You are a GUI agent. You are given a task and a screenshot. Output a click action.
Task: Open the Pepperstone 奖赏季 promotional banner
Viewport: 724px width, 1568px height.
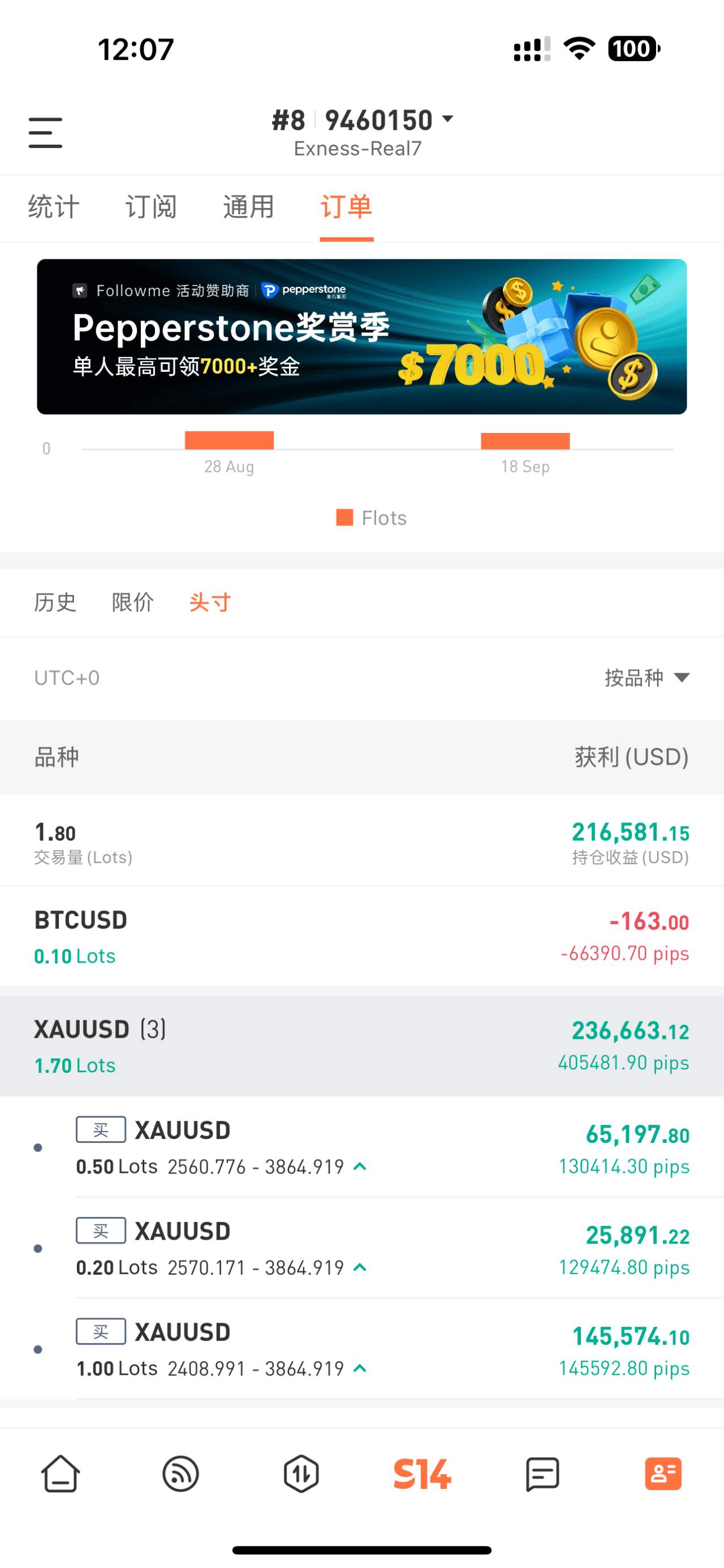(x=361, y=335)
